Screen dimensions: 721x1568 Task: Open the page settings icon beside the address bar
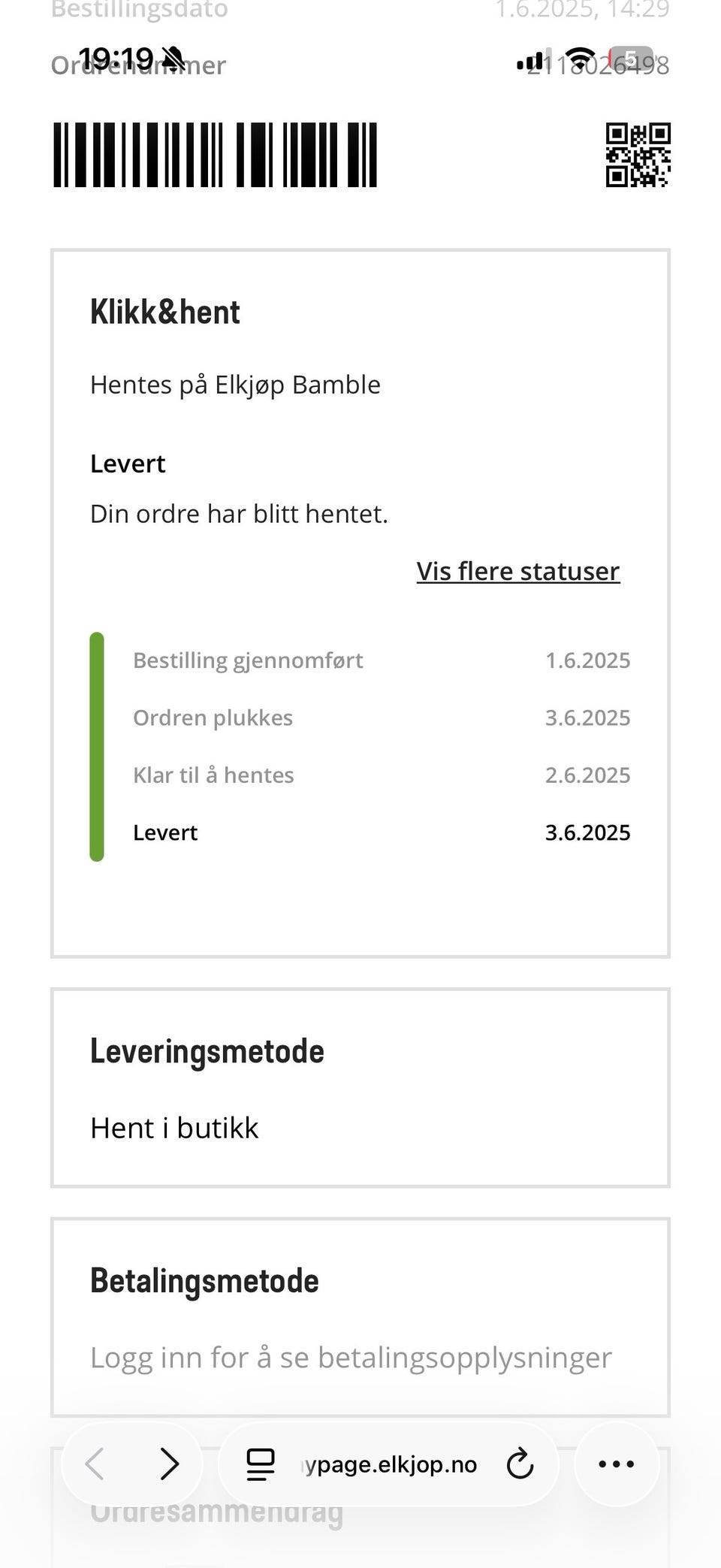click(259, 1464)
